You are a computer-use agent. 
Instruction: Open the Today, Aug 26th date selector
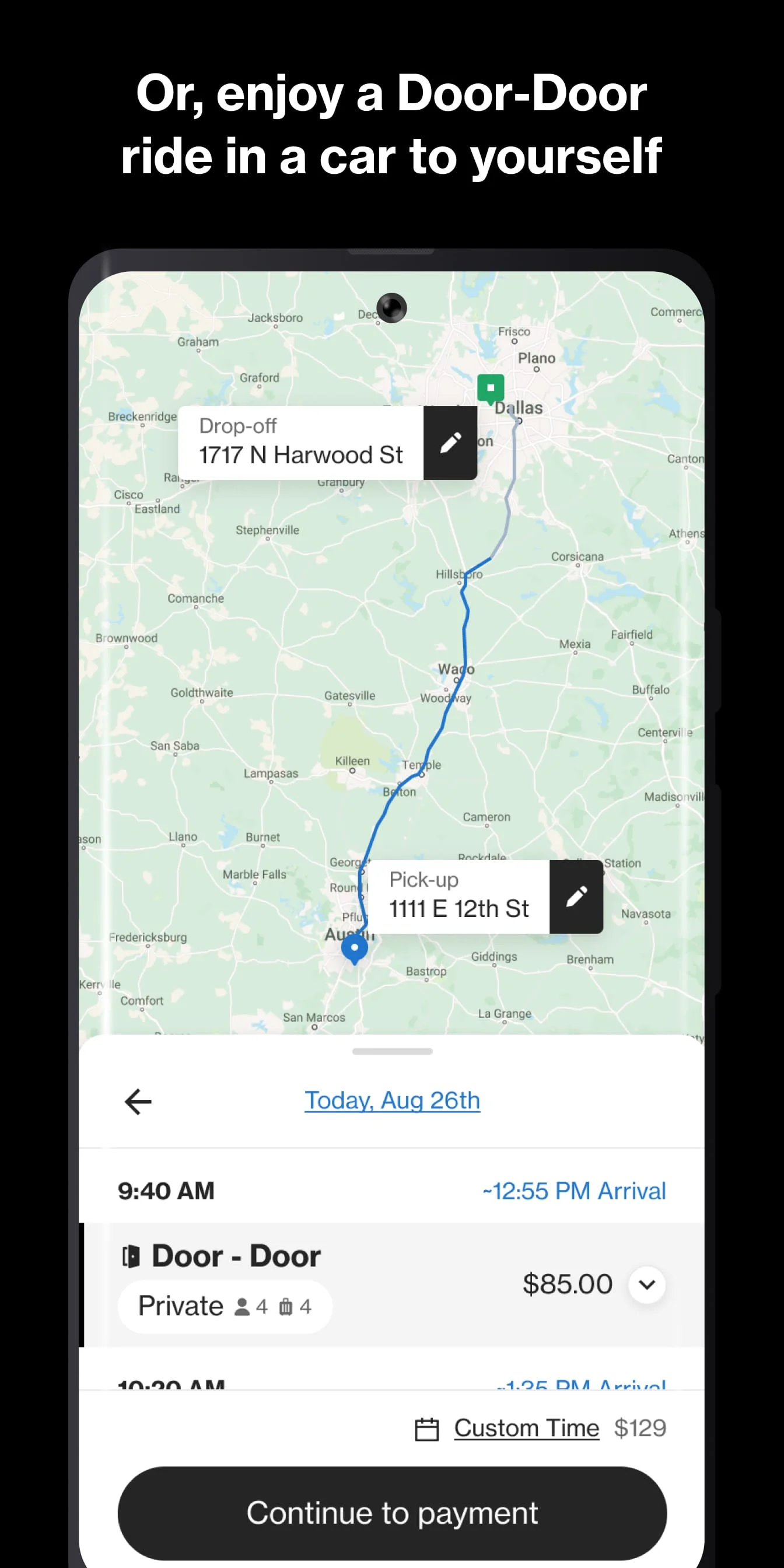[x=391, y=1101]
